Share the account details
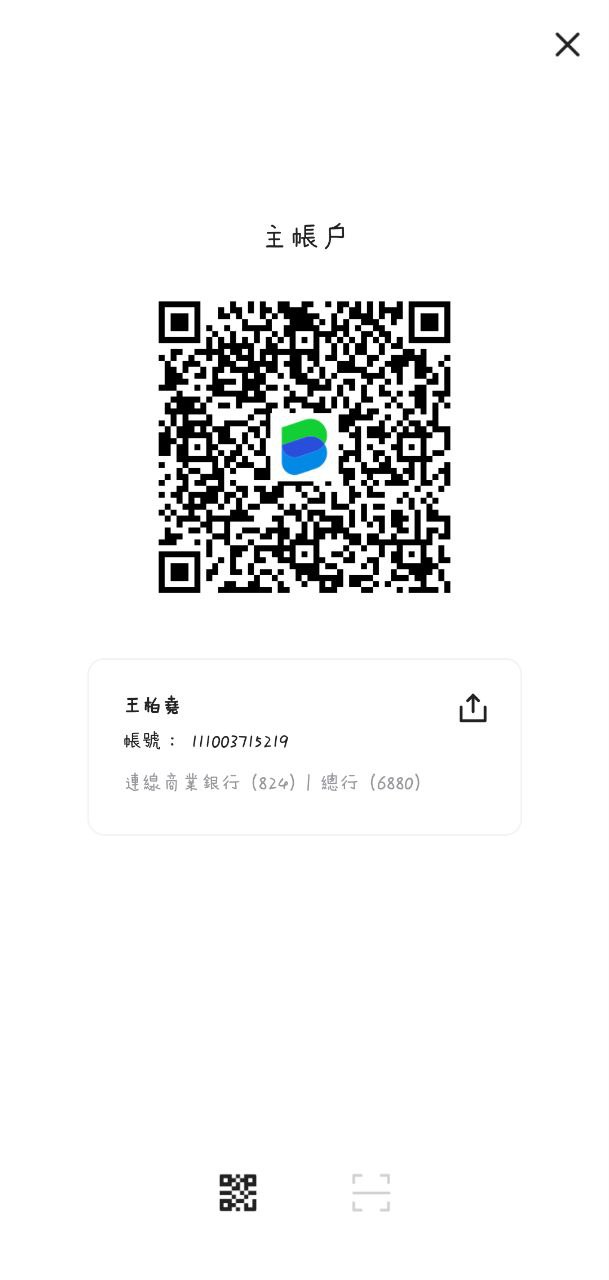 473,708
